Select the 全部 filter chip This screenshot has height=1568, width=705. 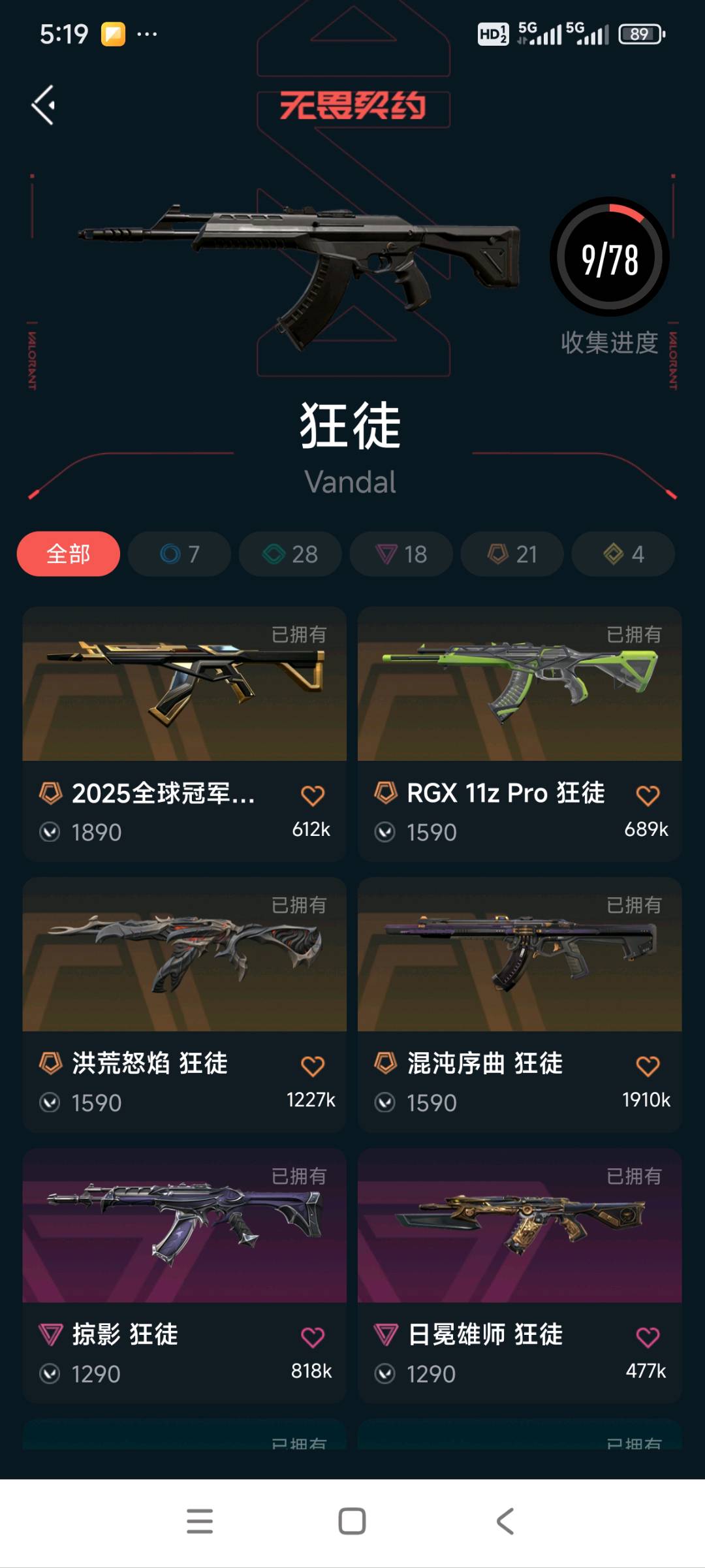(x=69, y=554)
